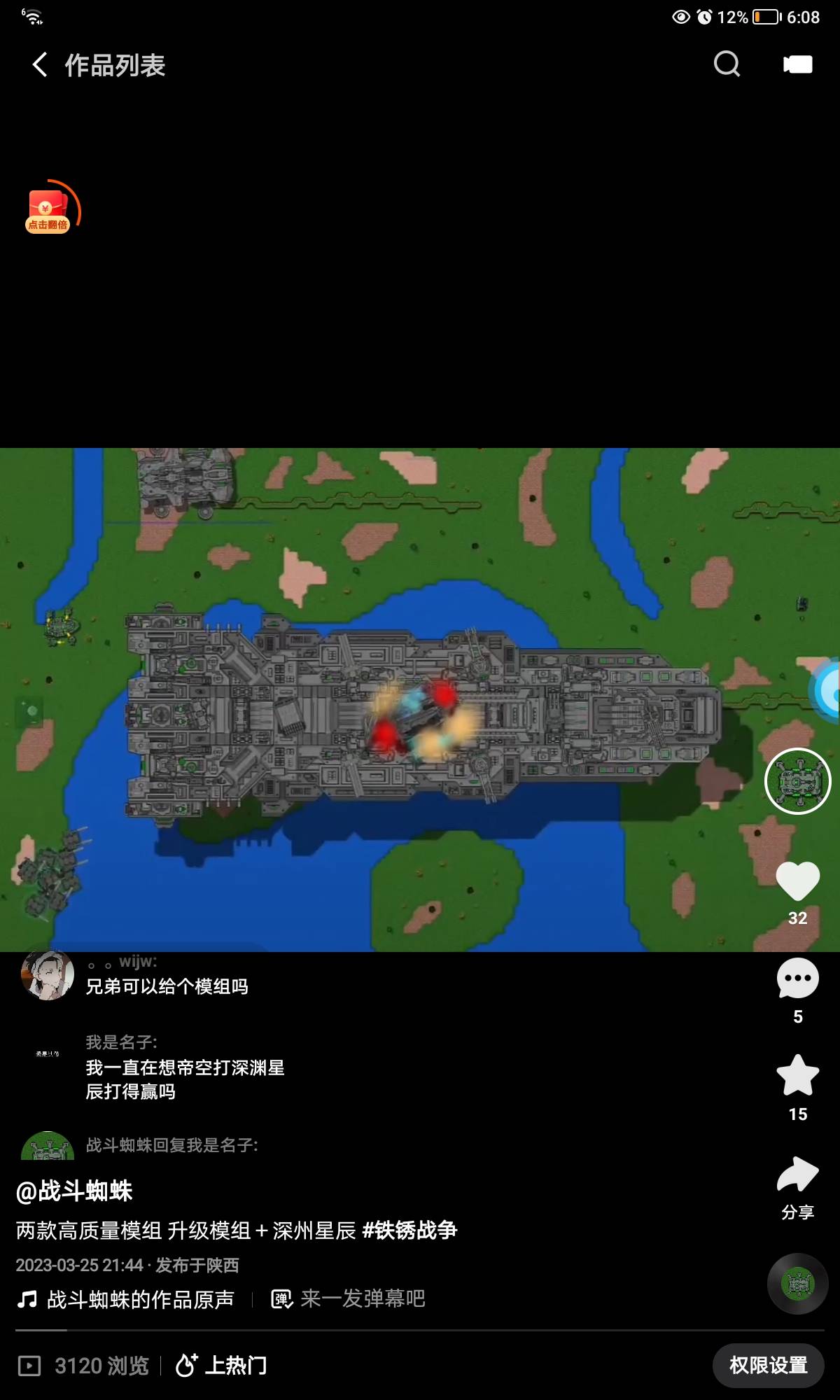
Task: Open wijw's comment avatar
Action: (48, 974)
